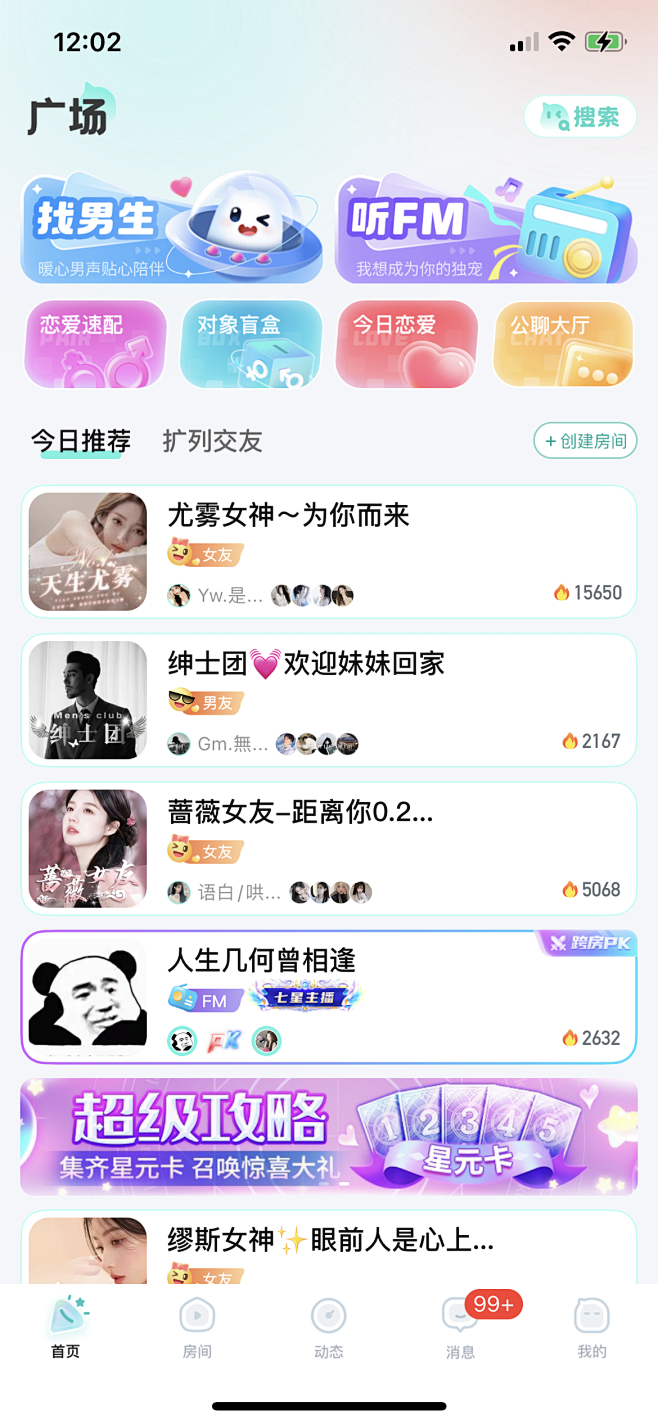Image resolution: width=658 pixels, height=1424 pixels.
Task: Go to the 房间 tab
Action: (197, 1329)
